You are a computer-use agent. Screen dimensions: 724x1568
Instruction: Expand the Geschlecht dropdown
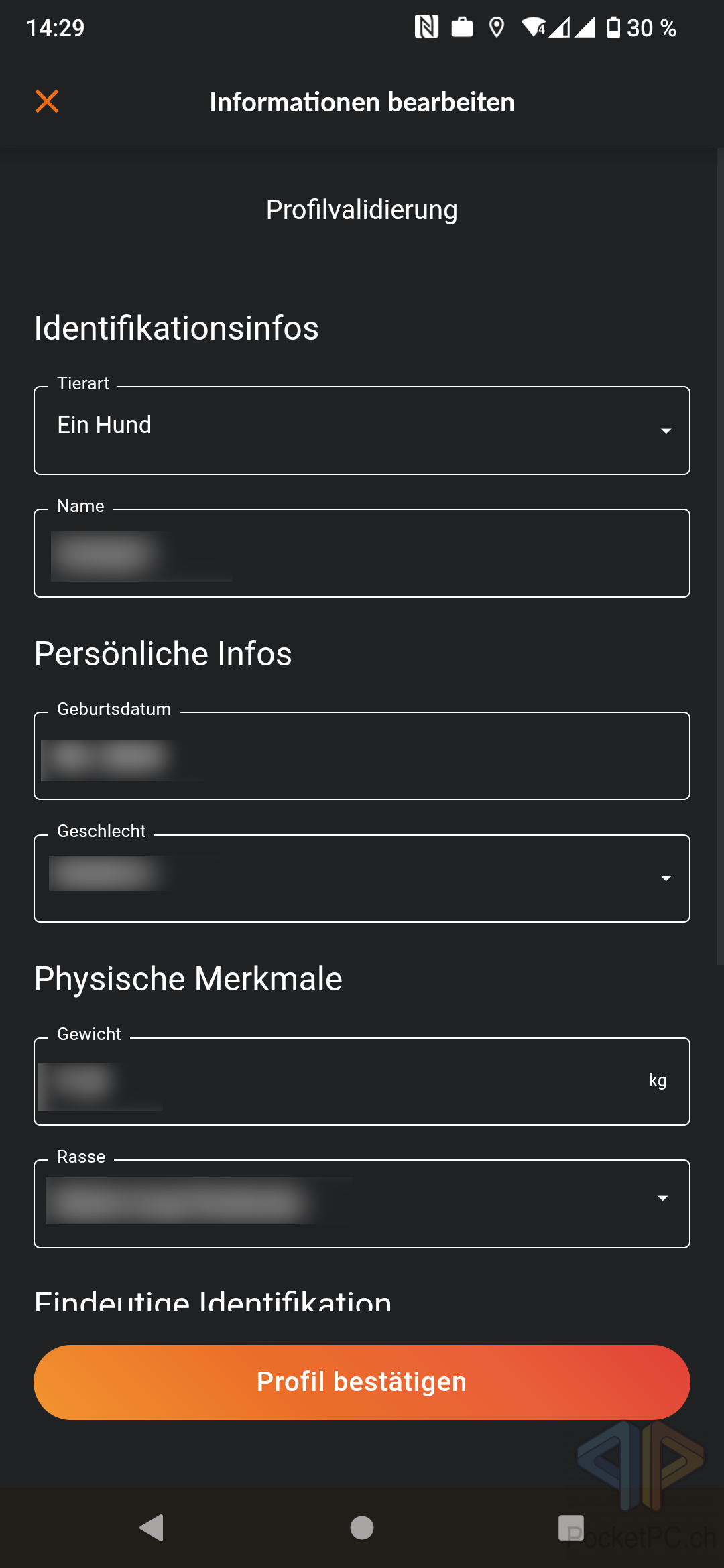pos(362,878)
